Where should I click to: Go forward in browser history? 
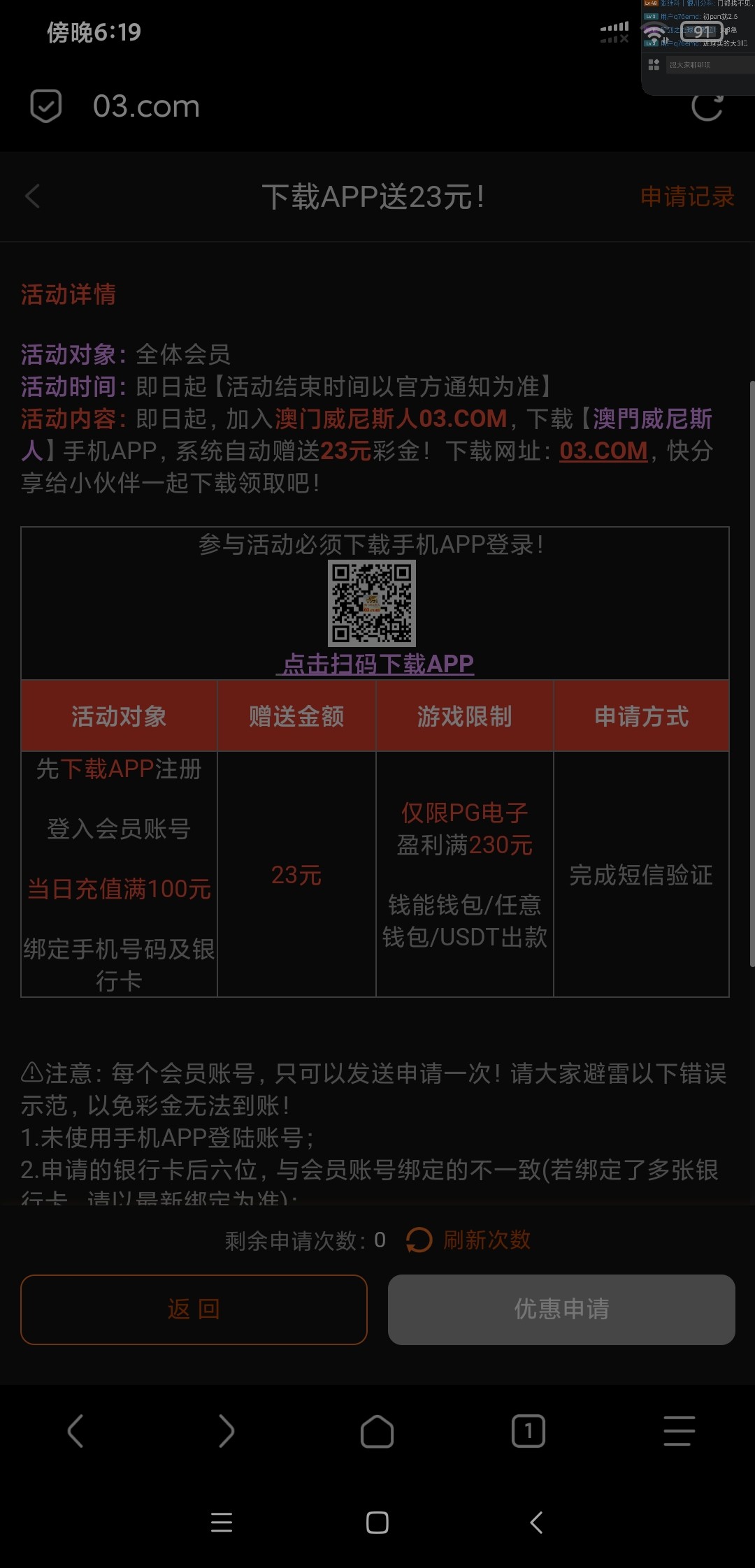(x=226, y=1431)
